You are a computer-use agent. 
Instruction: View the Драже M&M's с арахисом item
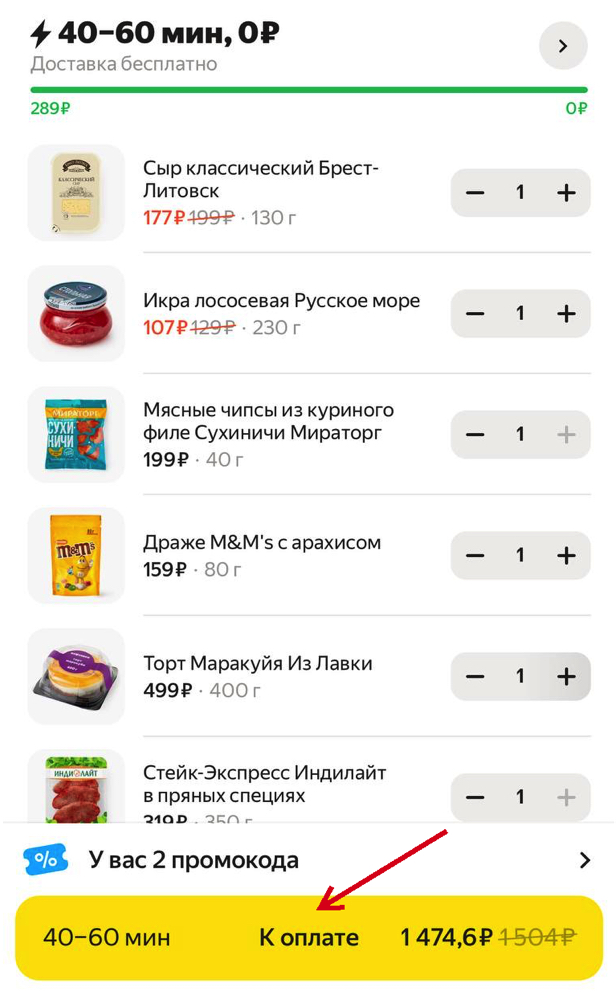262,543
